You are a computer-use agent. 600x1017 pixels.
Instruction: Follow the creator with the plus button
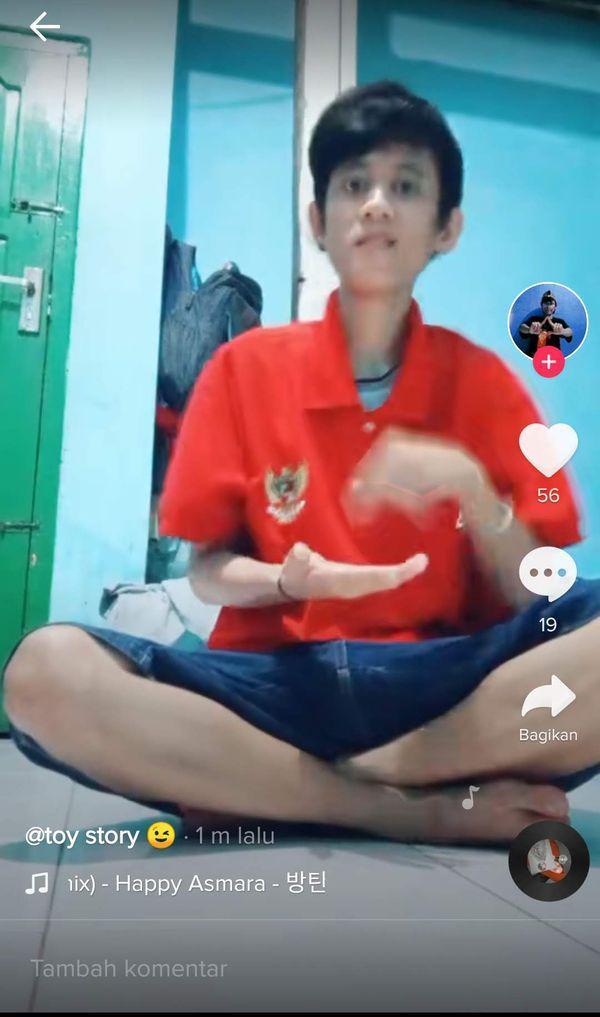point(548,362)
